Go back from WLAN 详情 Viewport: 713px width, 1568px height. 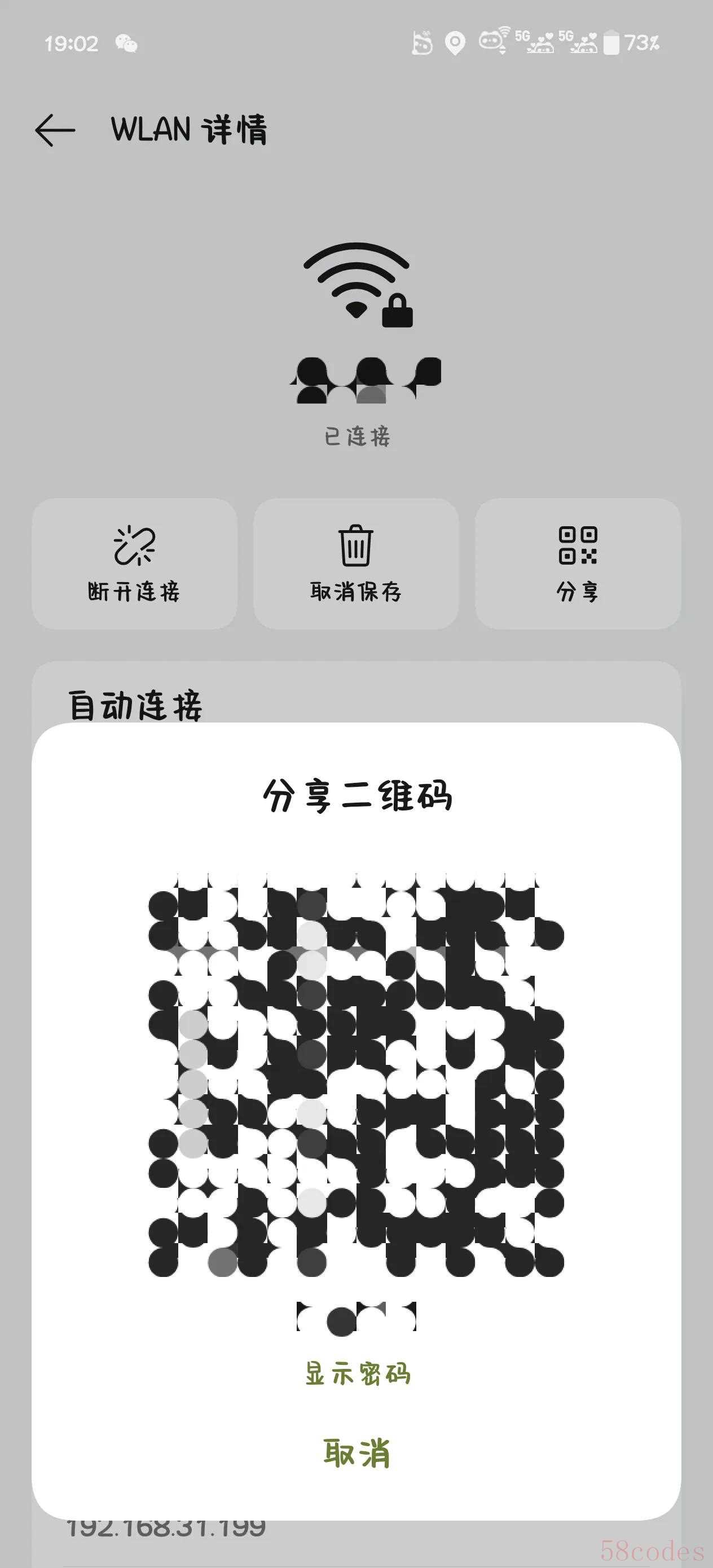(x=55, y=130)
